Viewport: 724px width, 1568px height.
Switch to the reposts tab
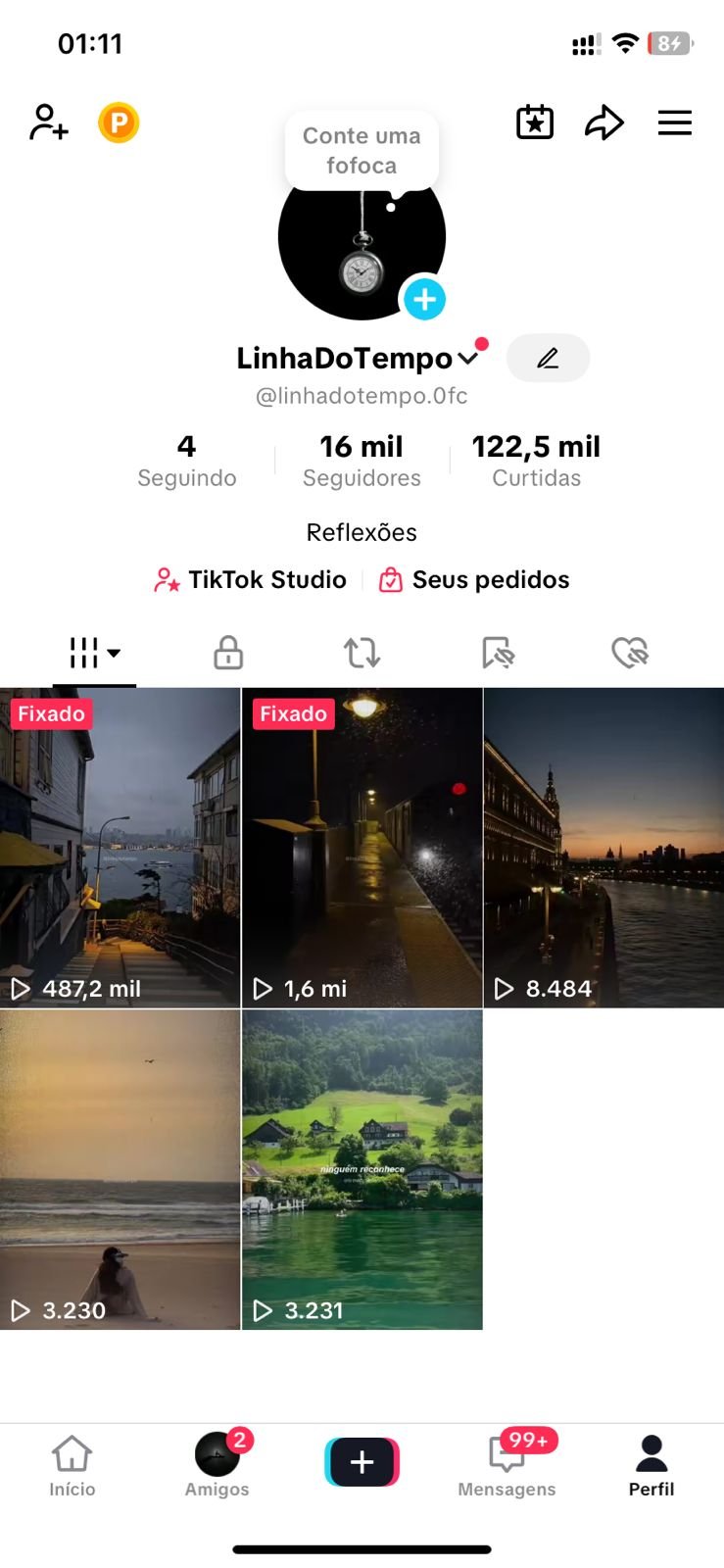pyautogui.click(x=362, y=653)
